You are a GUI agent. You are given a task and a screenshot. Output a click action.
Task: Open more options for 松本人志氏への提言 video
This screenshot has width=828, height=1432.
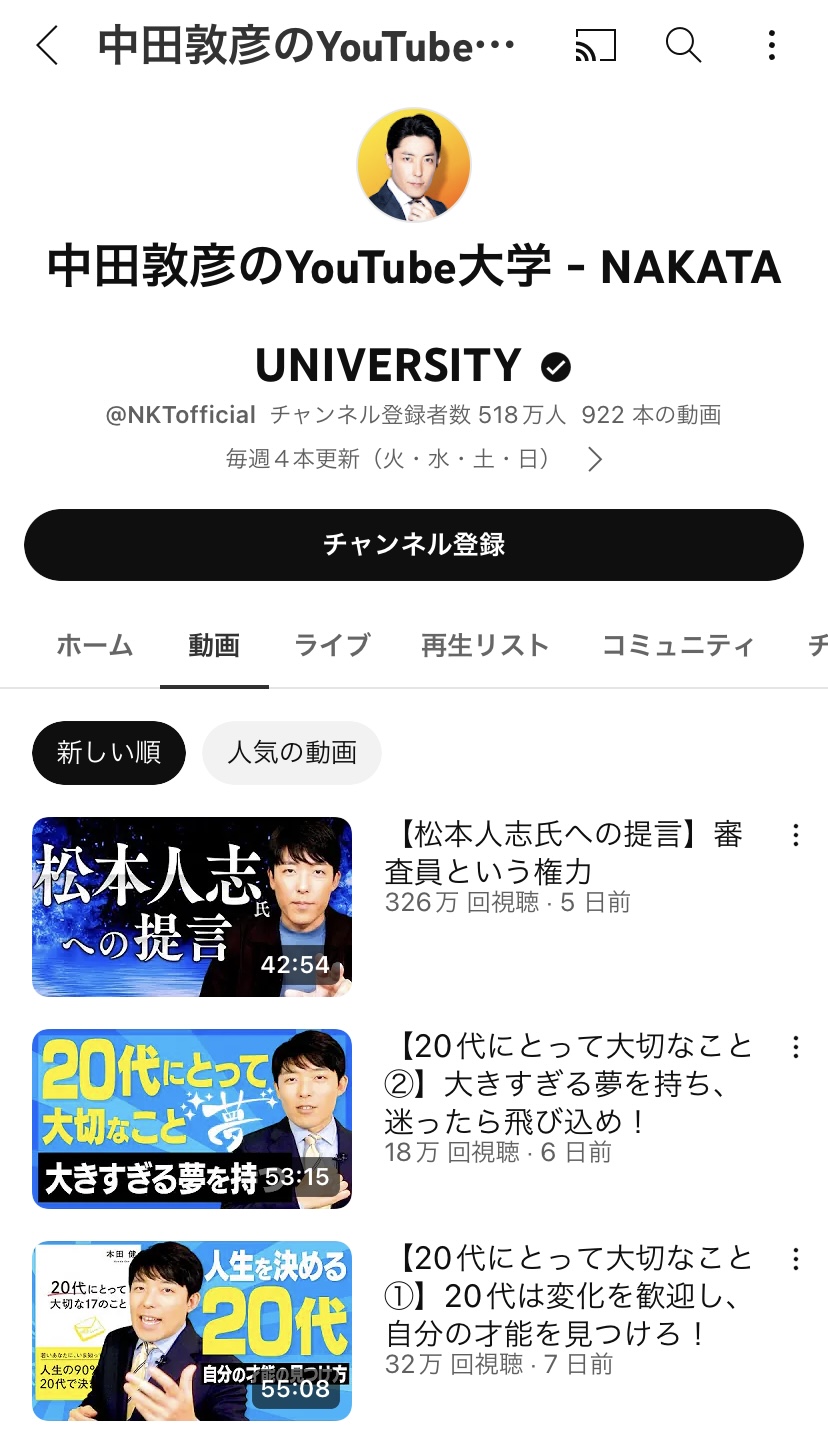coord(796,836)
